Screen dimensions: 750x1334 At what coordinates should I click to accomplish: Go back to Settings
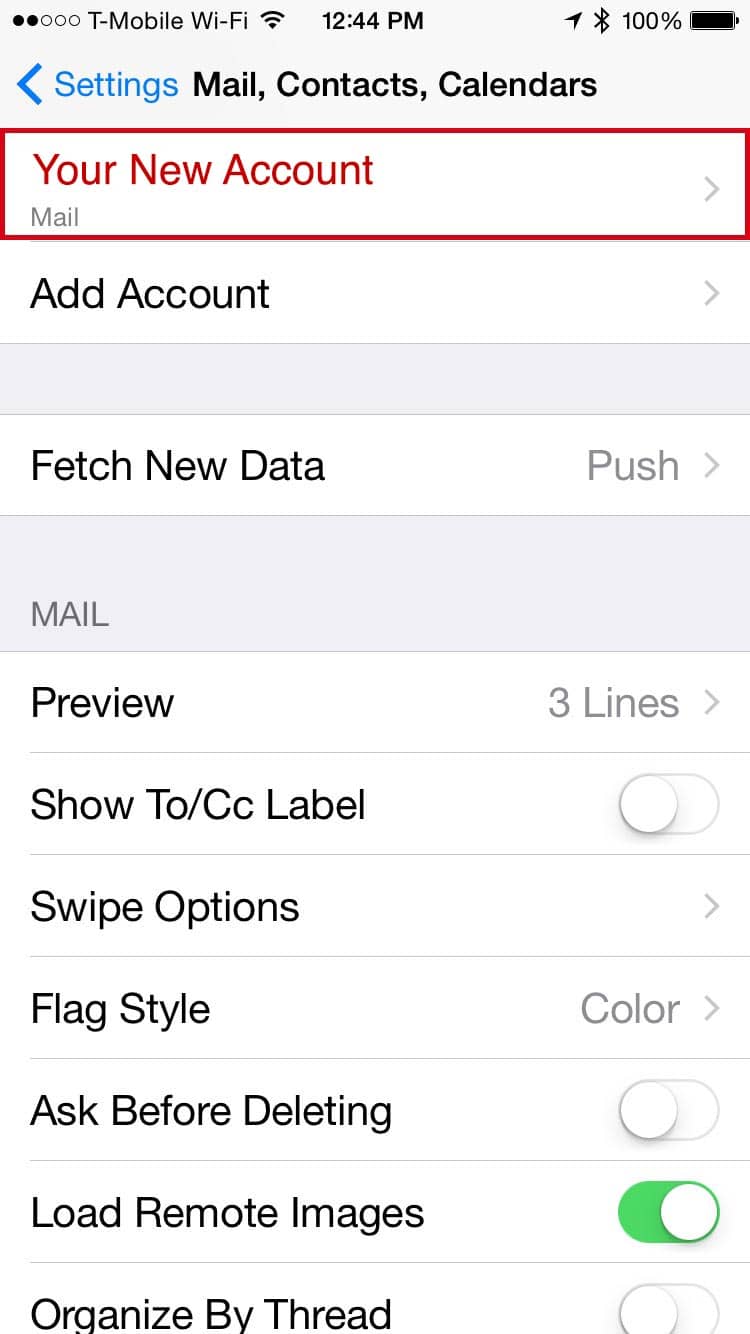(x=98, y=85)
